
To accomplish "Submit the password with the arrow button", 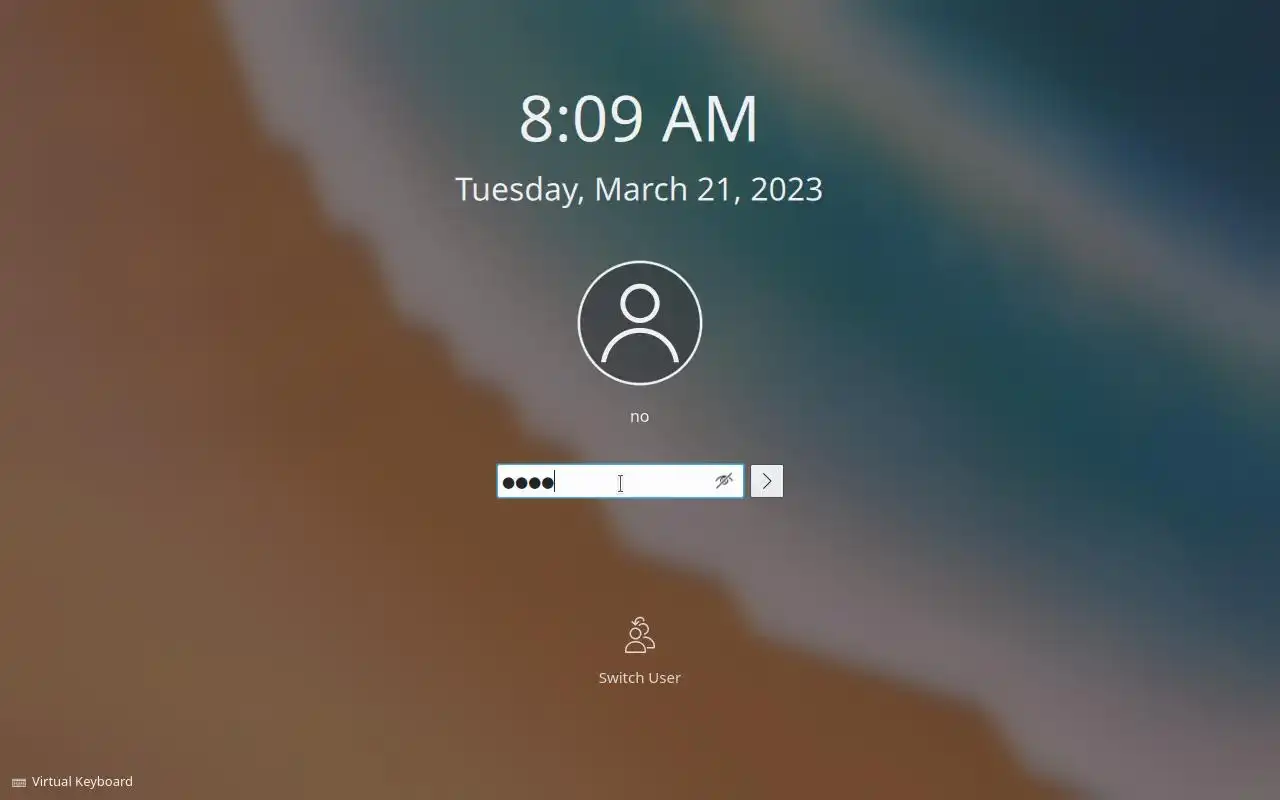I will 767,481.
